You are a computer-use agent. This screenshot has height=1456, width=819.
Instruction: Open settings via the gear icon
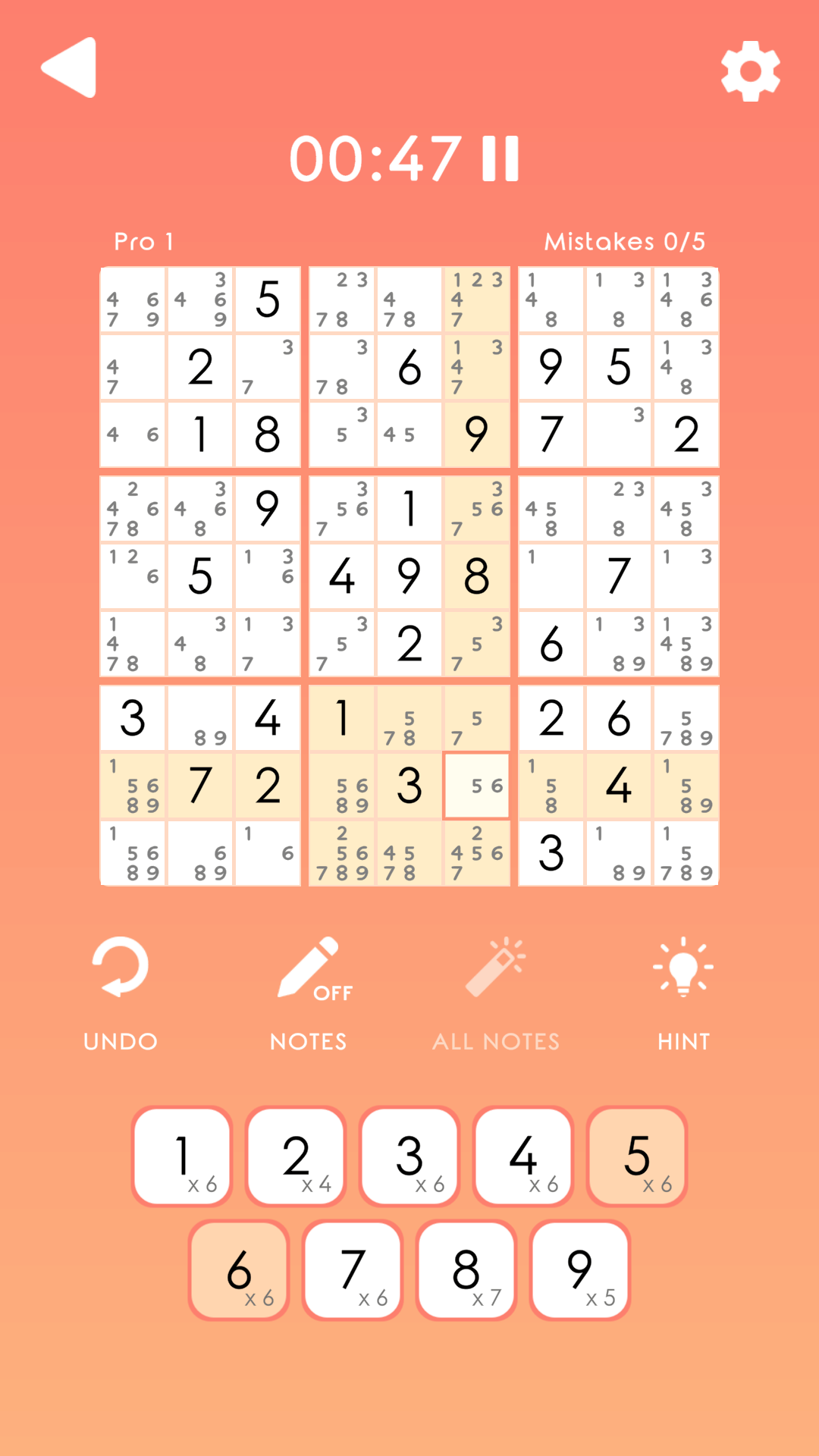coord(750,71)
